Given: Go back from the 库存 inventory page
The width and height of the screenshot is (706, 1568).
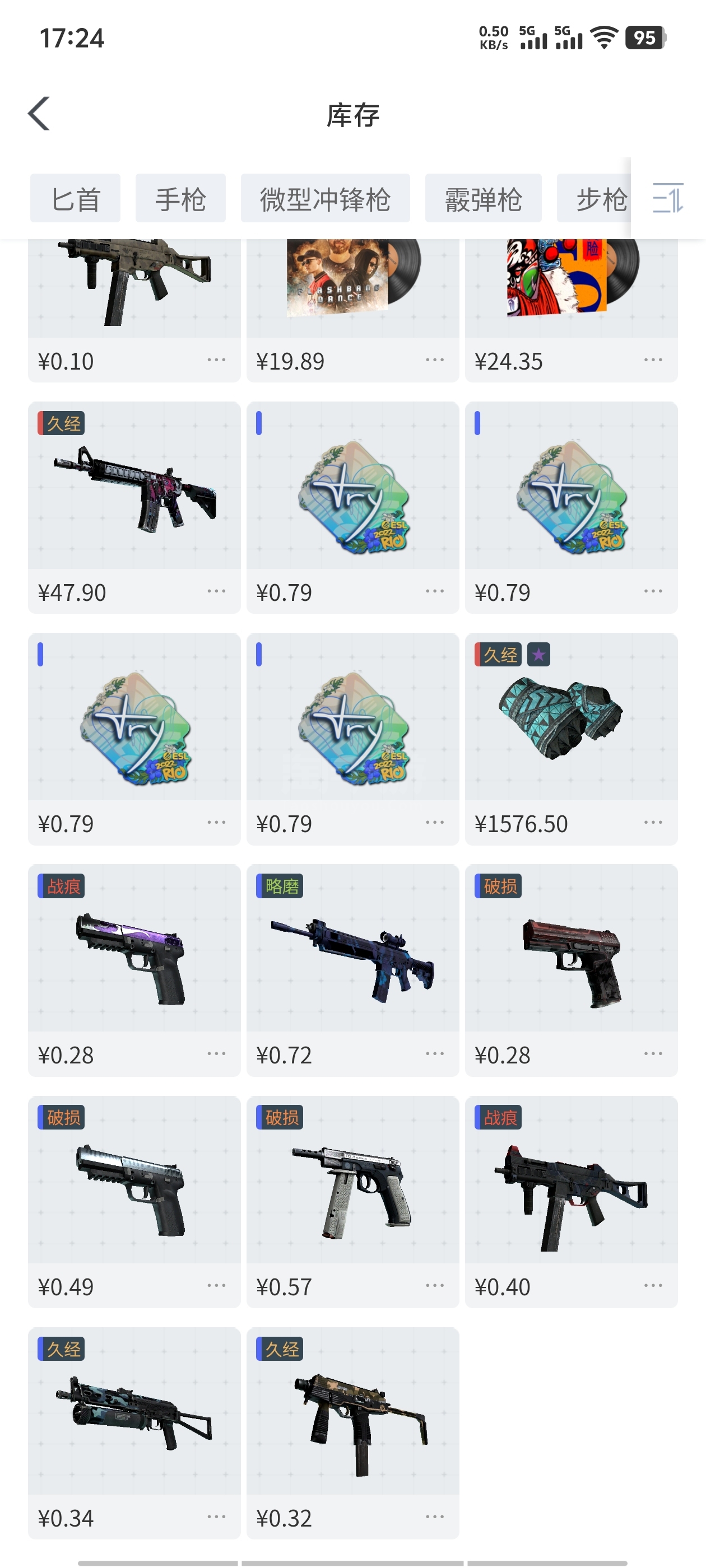Looking at the screenshot, I should (38, 114).
